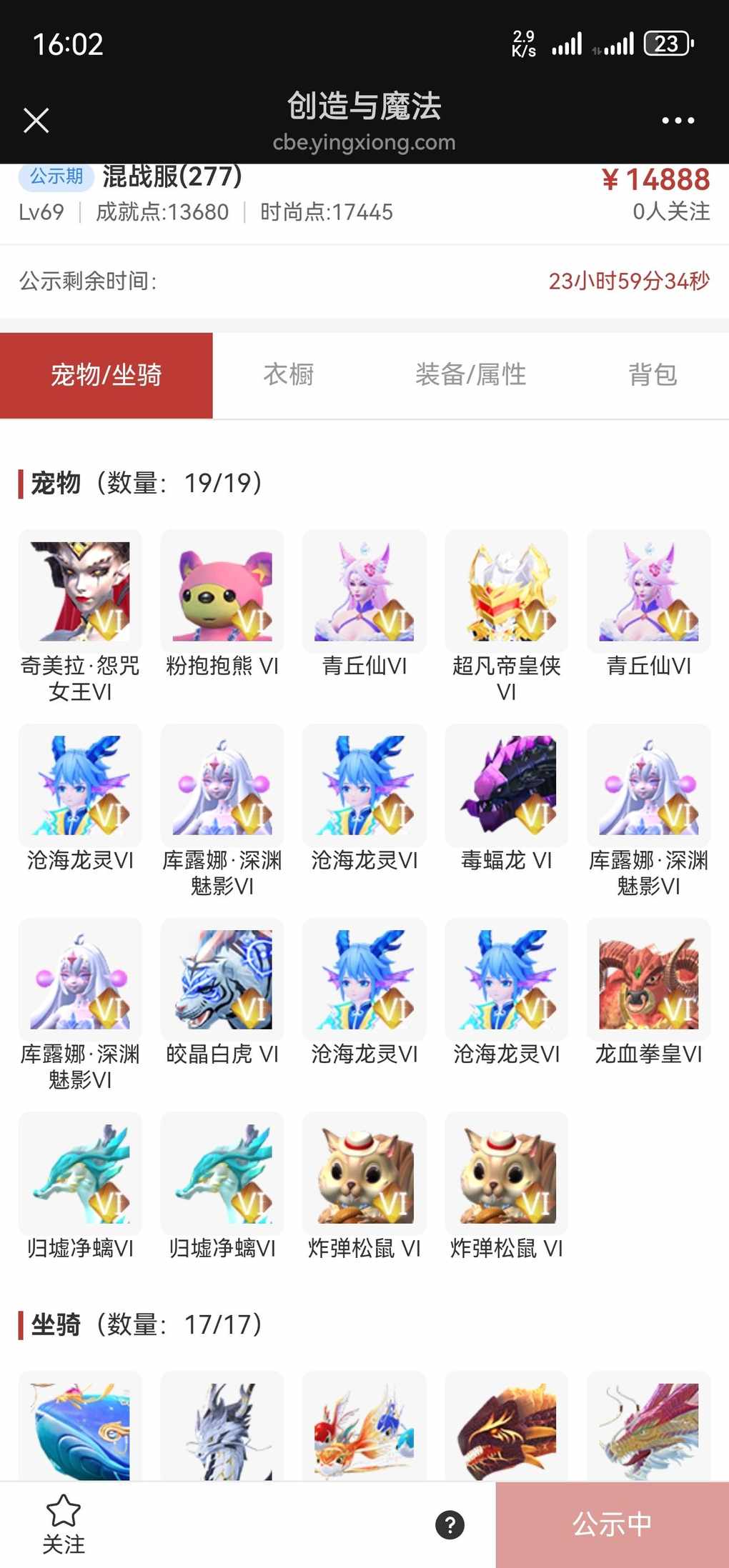Select the 超凡帝皇侠VI pet
Screen dimensions: 729x1568
click(506, 591)
